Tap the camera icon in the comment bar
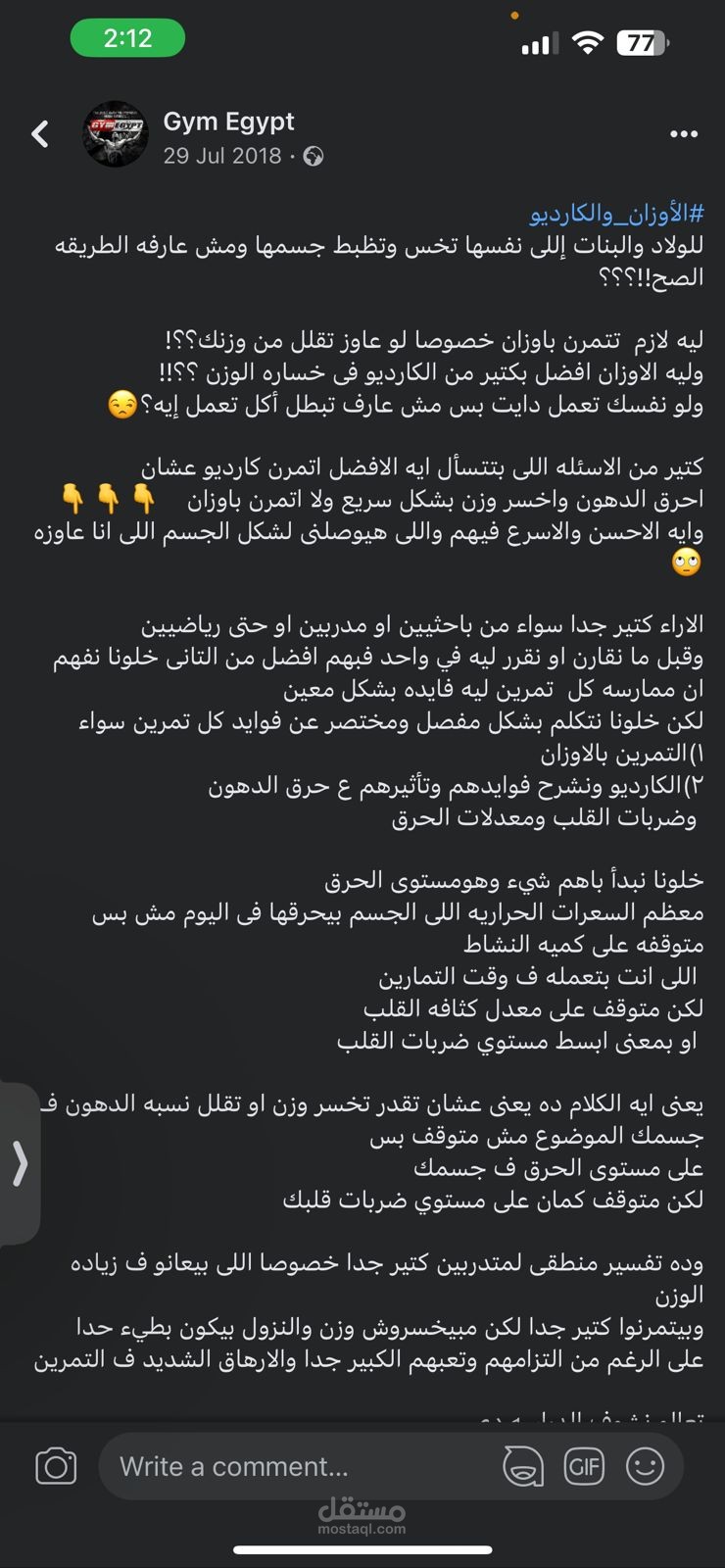 point(57,1466)
